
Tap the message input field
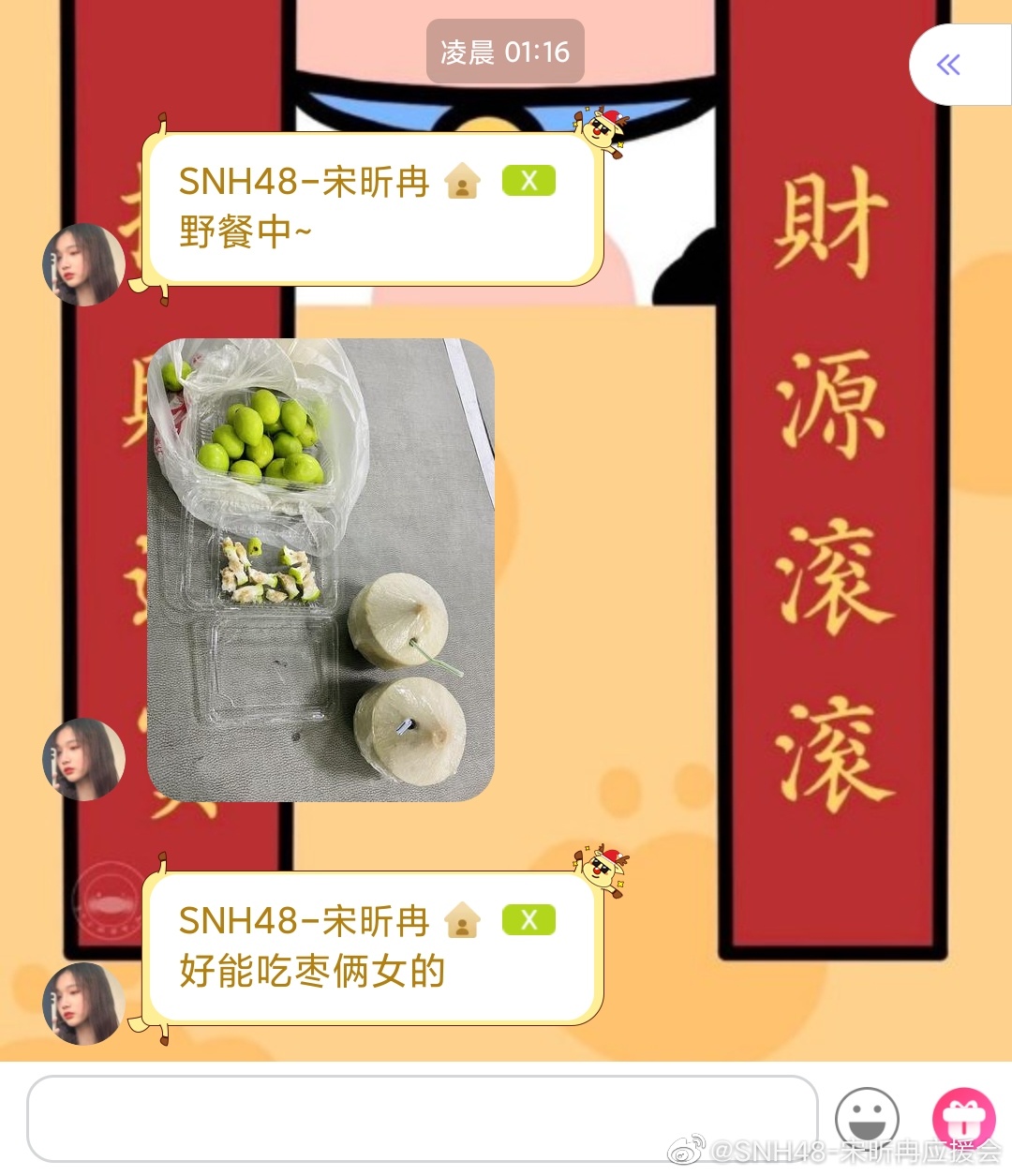pos(422,1117)
